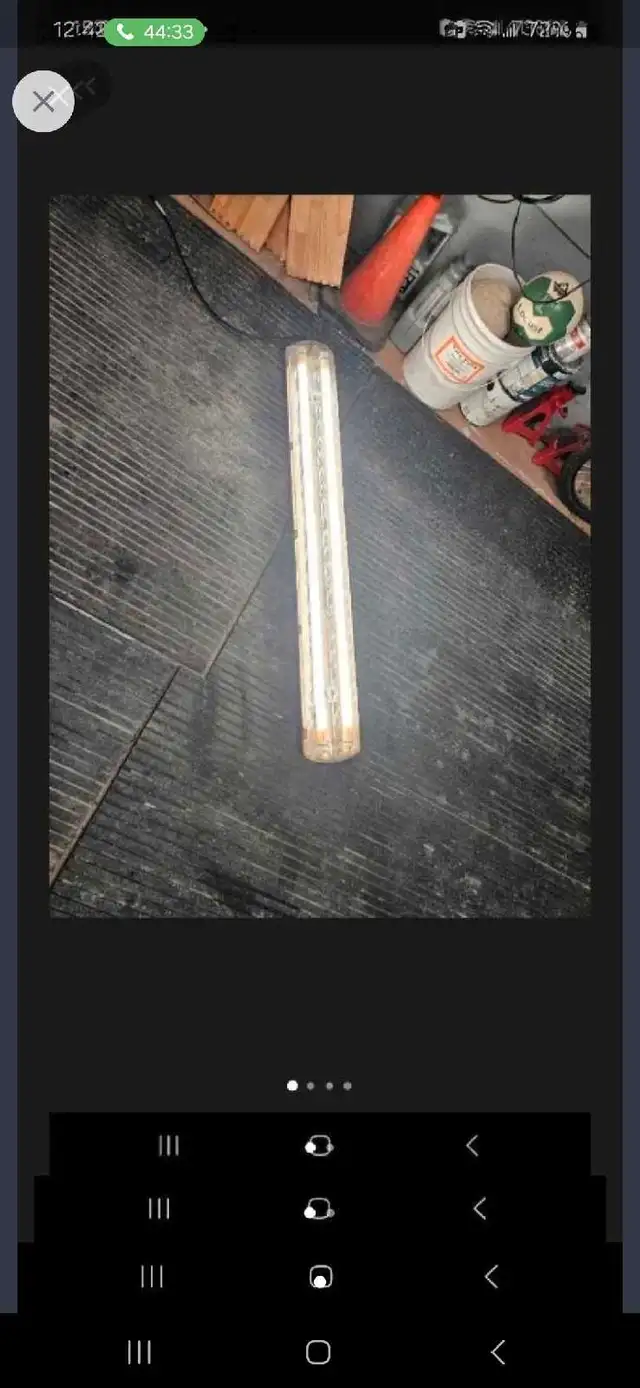Image resolution: width=640 pixels, height=1388 pixels.
Task: Close the photo viewer
Action: 43,101
